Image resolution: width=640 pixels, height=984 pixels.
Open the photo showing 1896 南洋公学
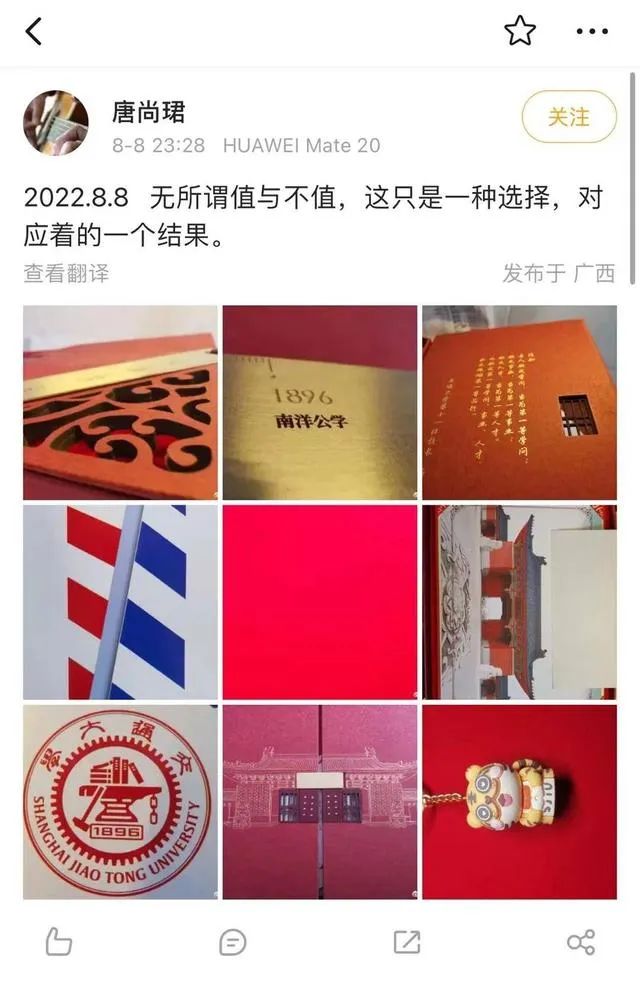point(319,401)
